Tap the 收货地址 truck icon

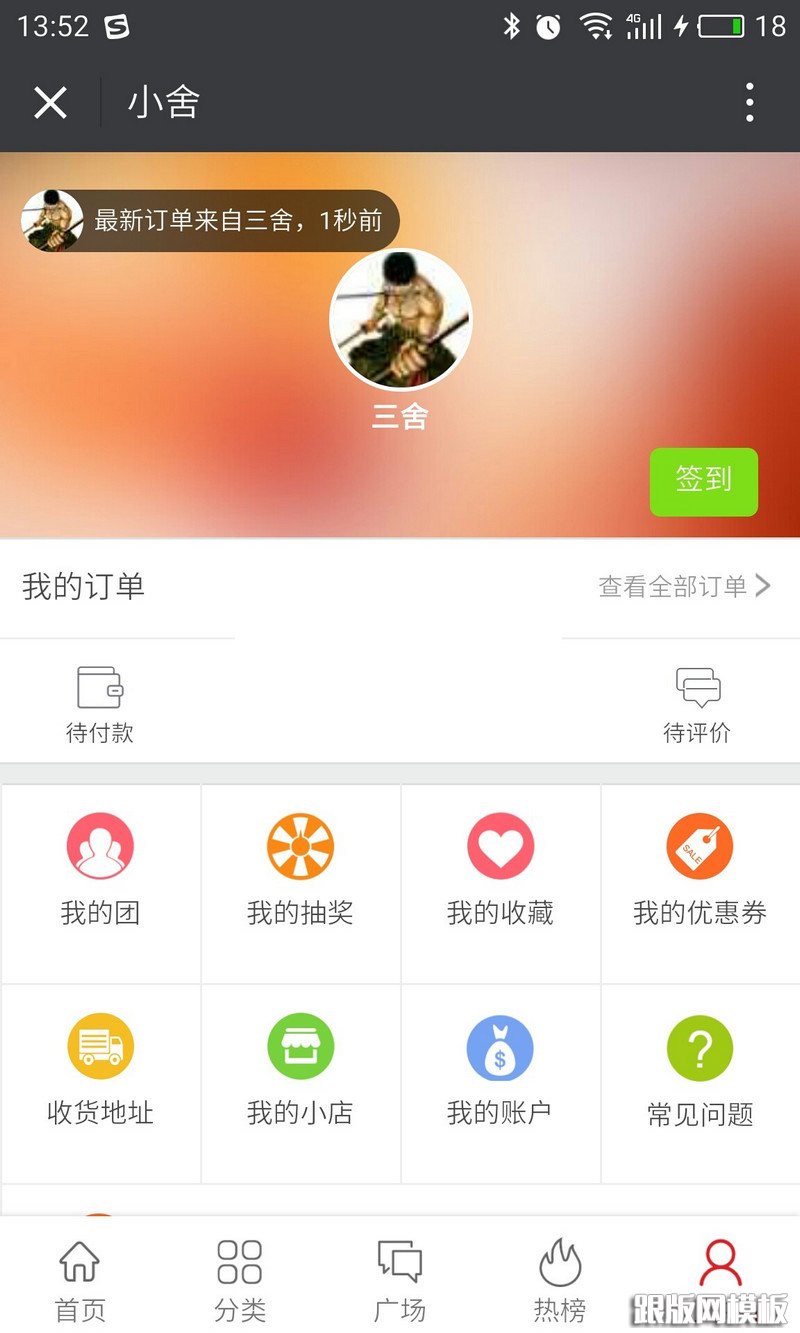100,1045
